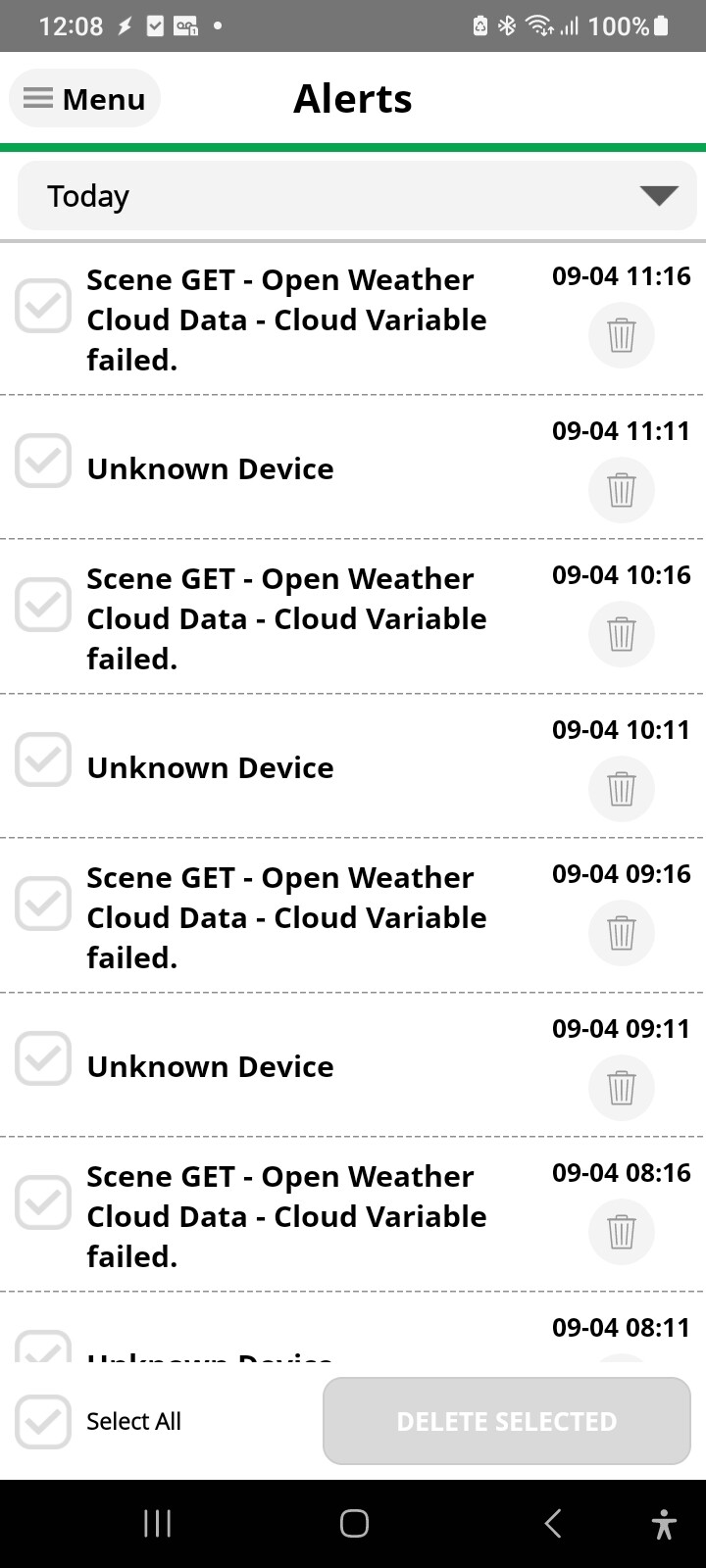Check the 09-04 09:16 Scene GET alert
Image resolution: width=706 pixels, height=1568 pixels.
click(43, 904)
